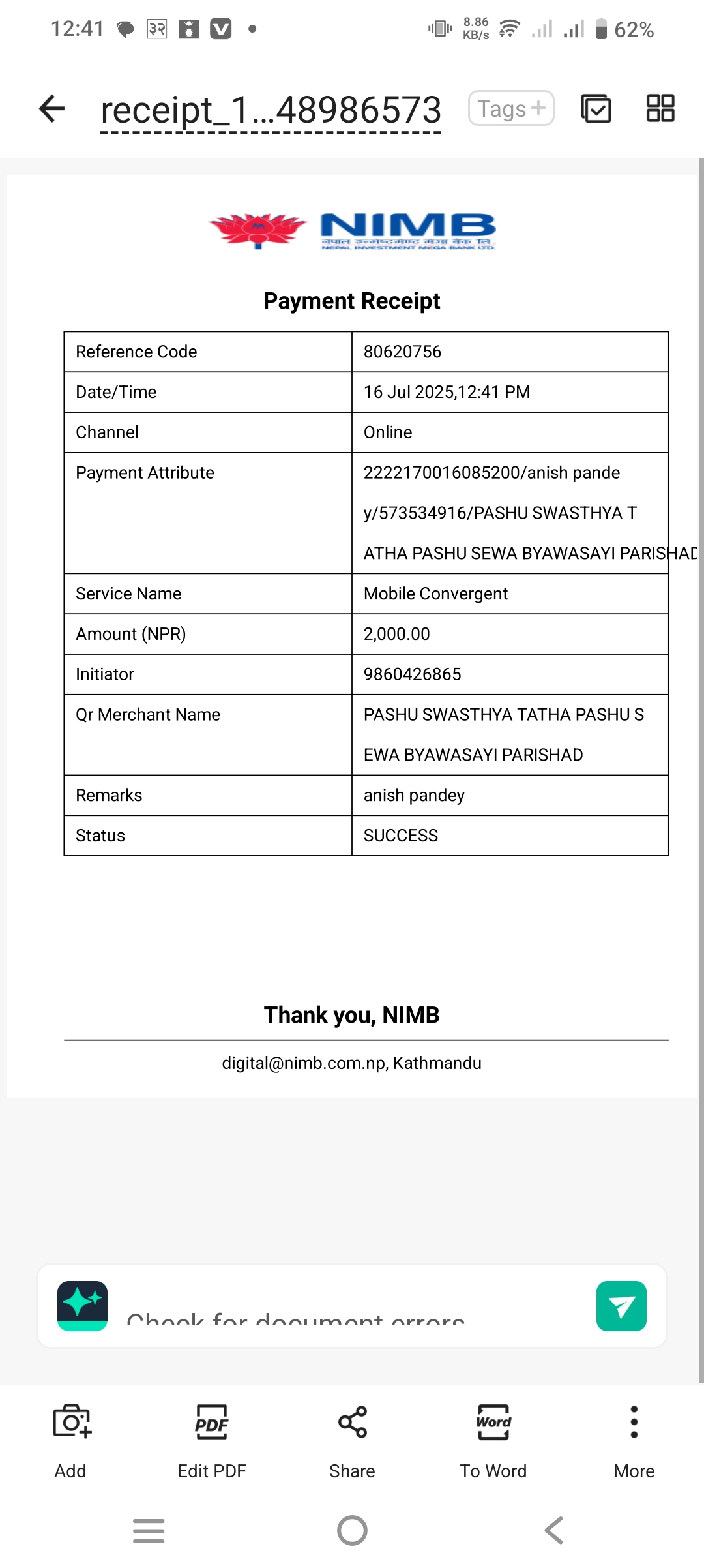Go back using the top-left arrow

[x=52, y=108]
